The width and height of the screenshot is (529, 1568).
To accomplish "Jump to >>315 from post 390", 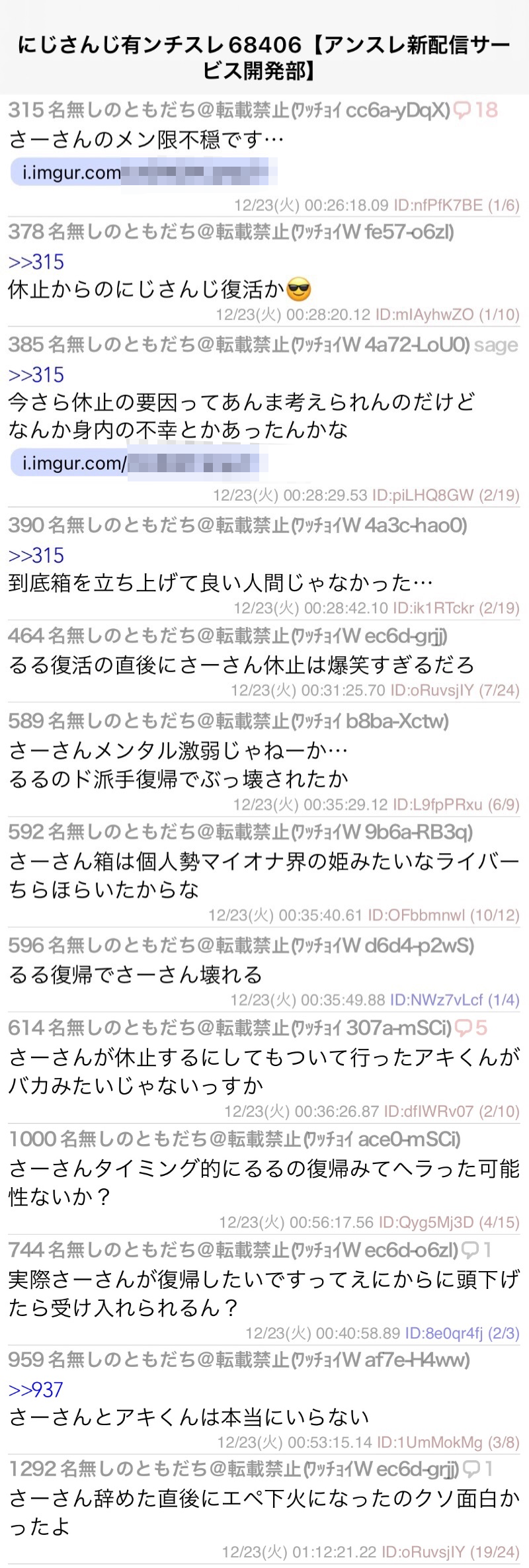I will [x=36, y=556].
